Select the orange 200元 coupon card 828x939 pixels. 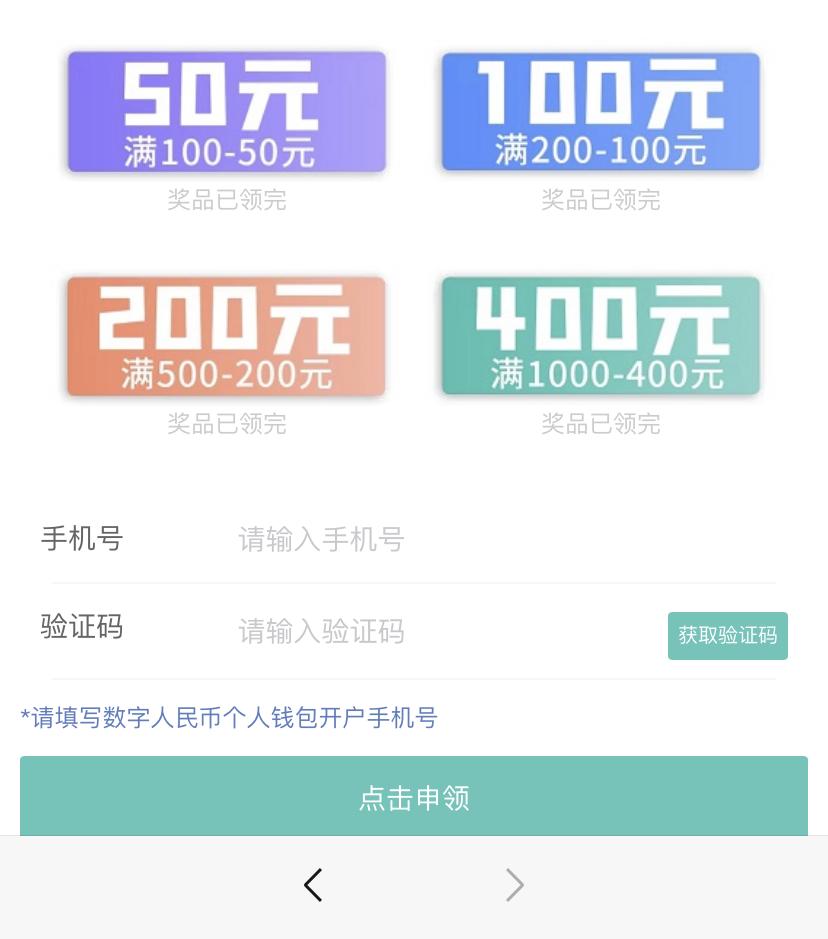click(226, 335)
